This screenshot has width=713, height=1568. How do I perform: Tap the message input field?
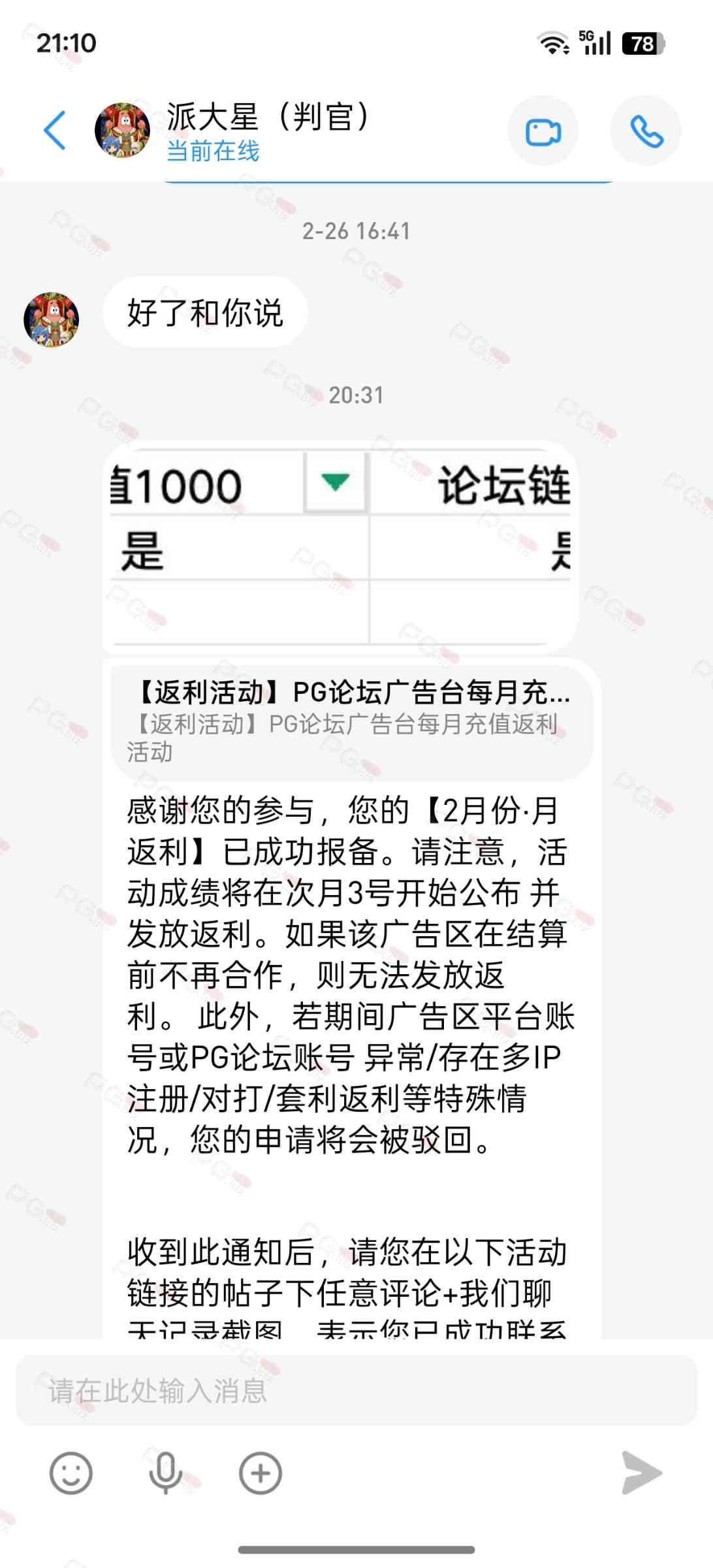[x=356, y=1391]
